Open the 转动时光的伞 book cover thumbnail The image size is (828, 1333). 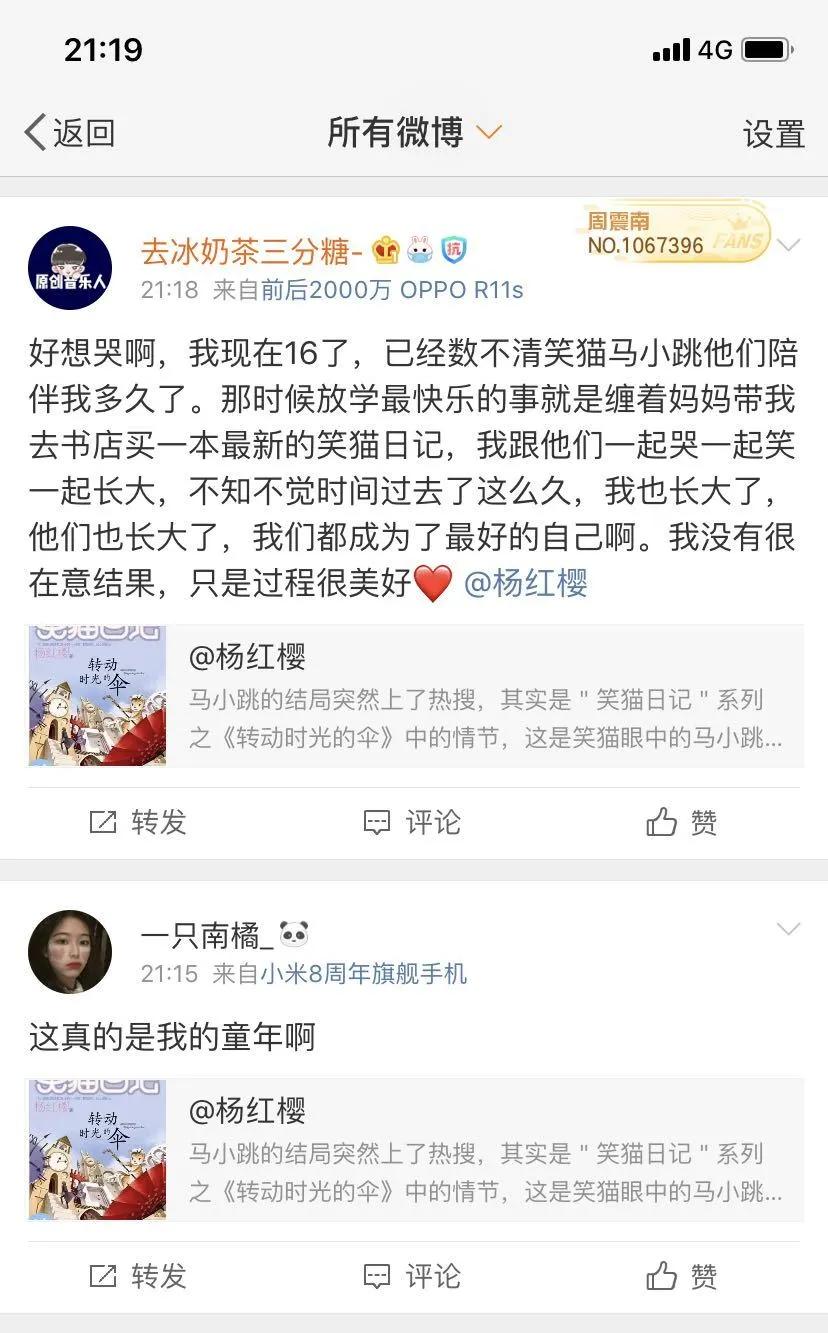tap(97, 696)
